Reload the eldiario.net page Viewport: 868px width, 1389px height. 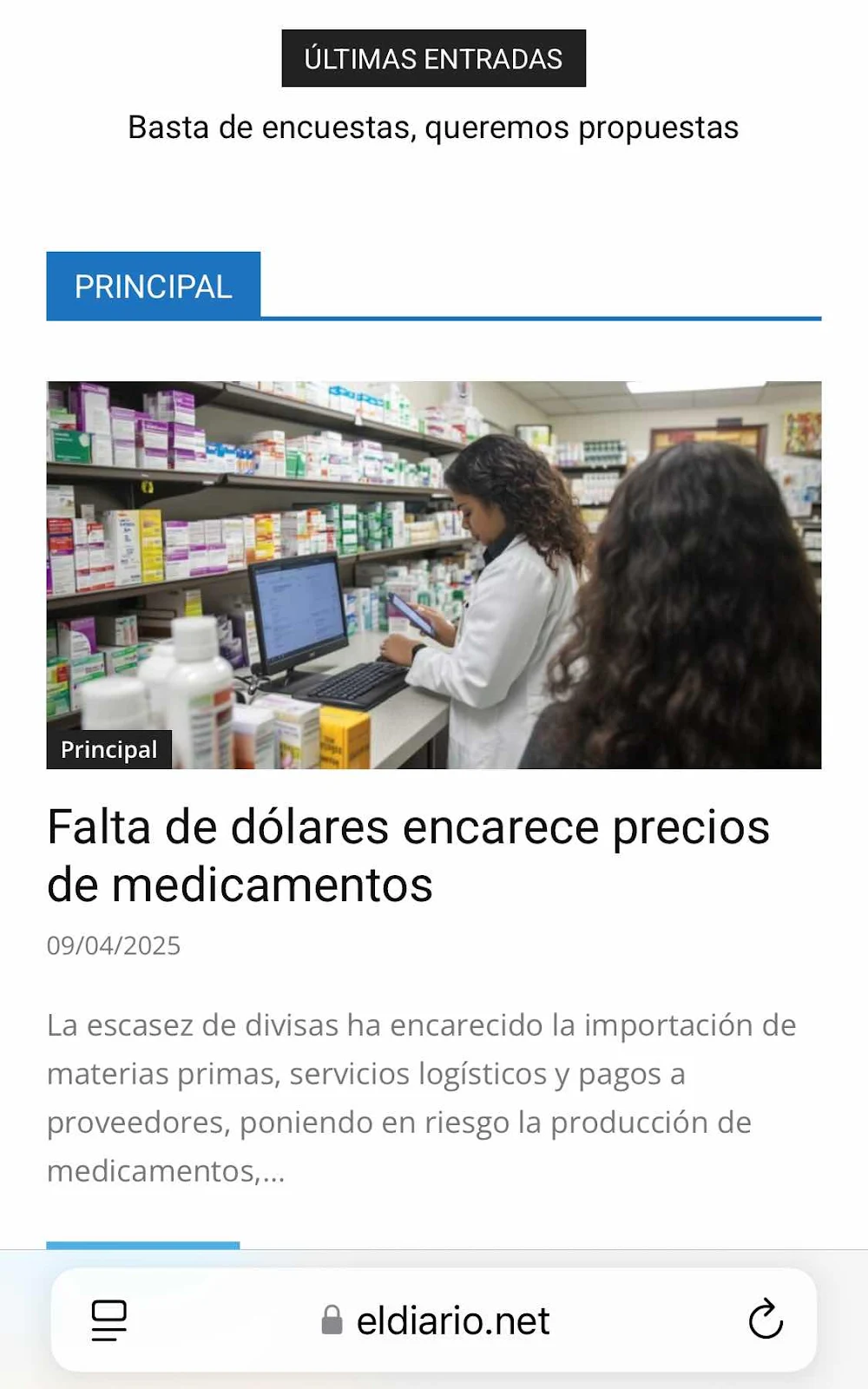click(766, 1320)
